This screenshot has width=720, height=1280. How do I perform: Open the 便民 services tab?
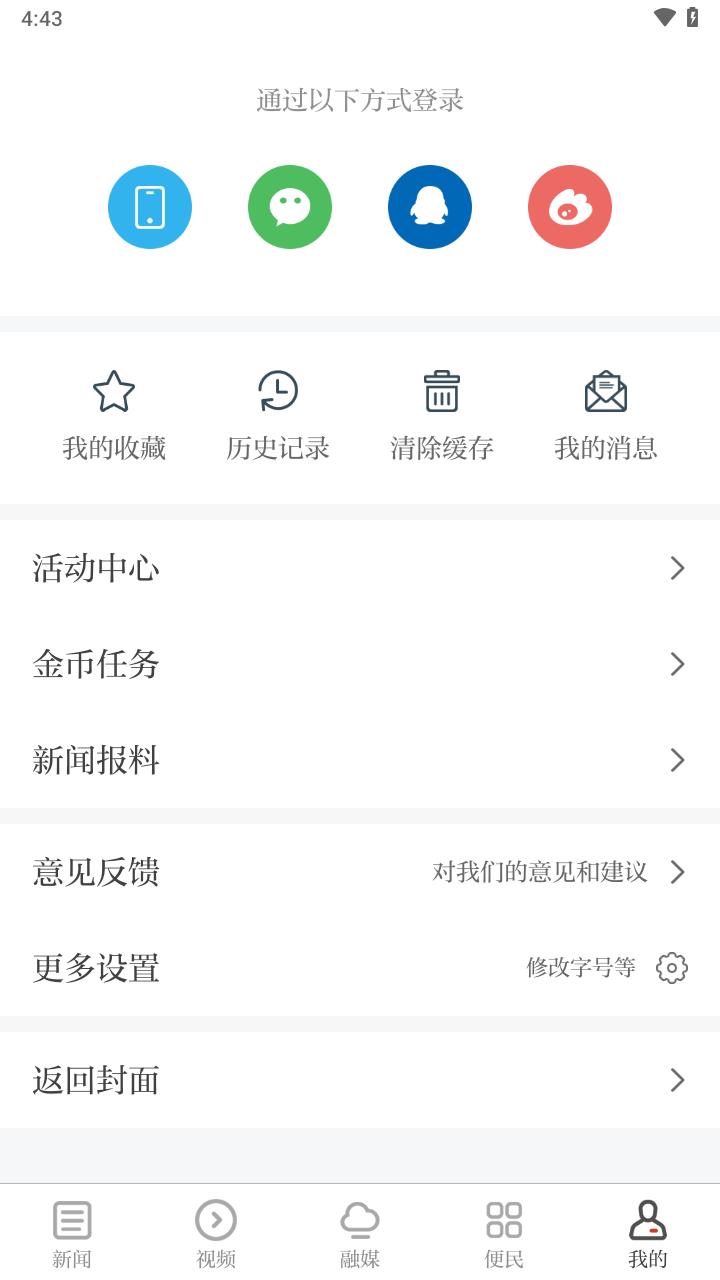[503, 1232]
